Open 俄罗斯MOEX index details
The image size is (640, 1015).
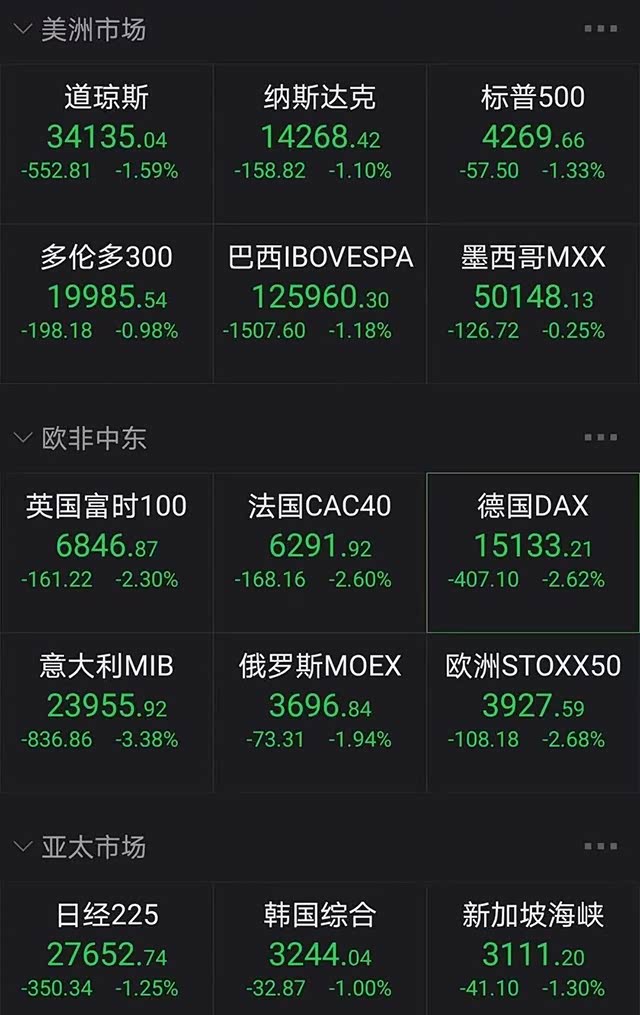pyautogui.click(x=319, y=704)
